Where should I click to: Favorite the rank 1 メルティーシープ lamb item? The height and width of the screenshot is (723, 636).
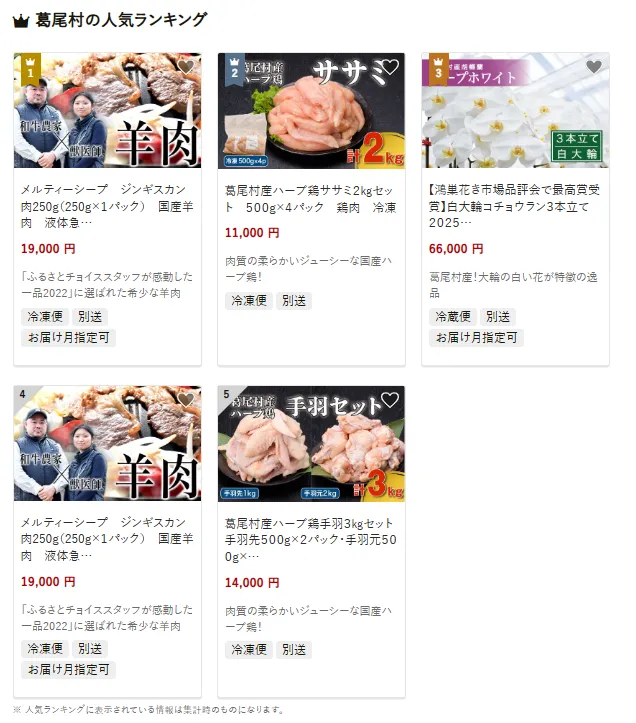click(186, 68)
